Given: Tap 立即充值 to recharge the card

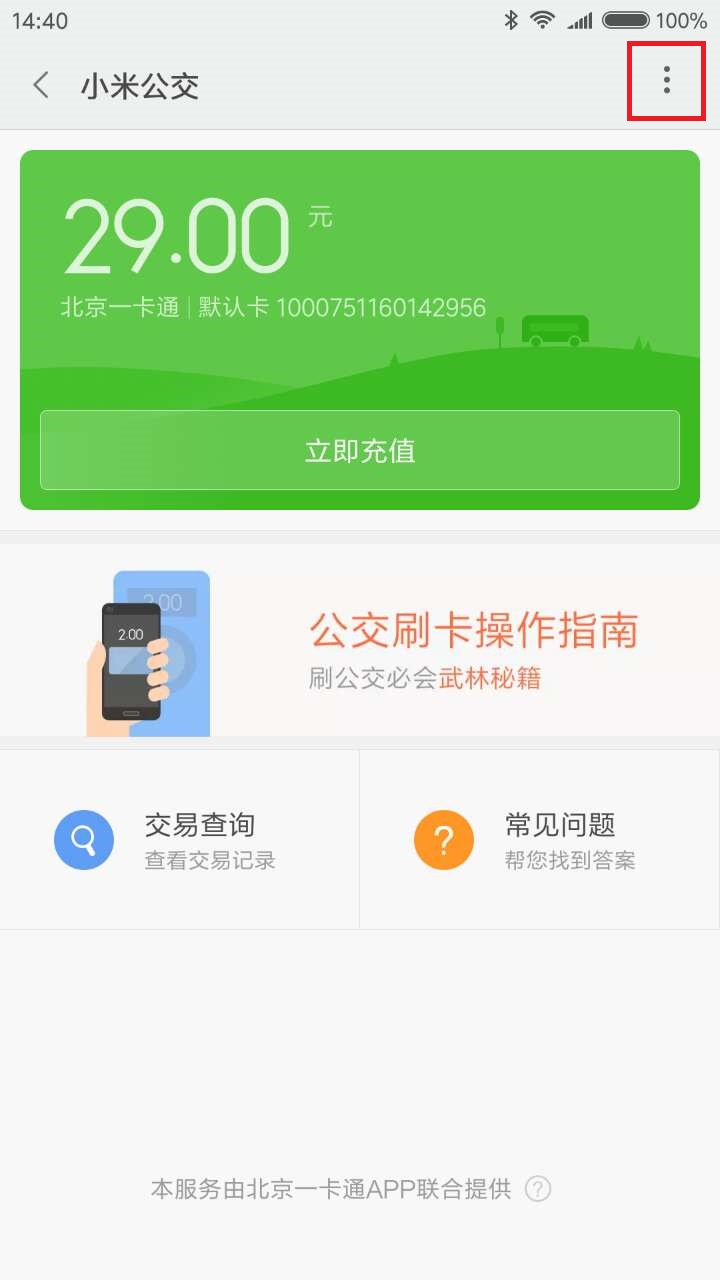Looking at the screenshot, I should tap(360, 450).
